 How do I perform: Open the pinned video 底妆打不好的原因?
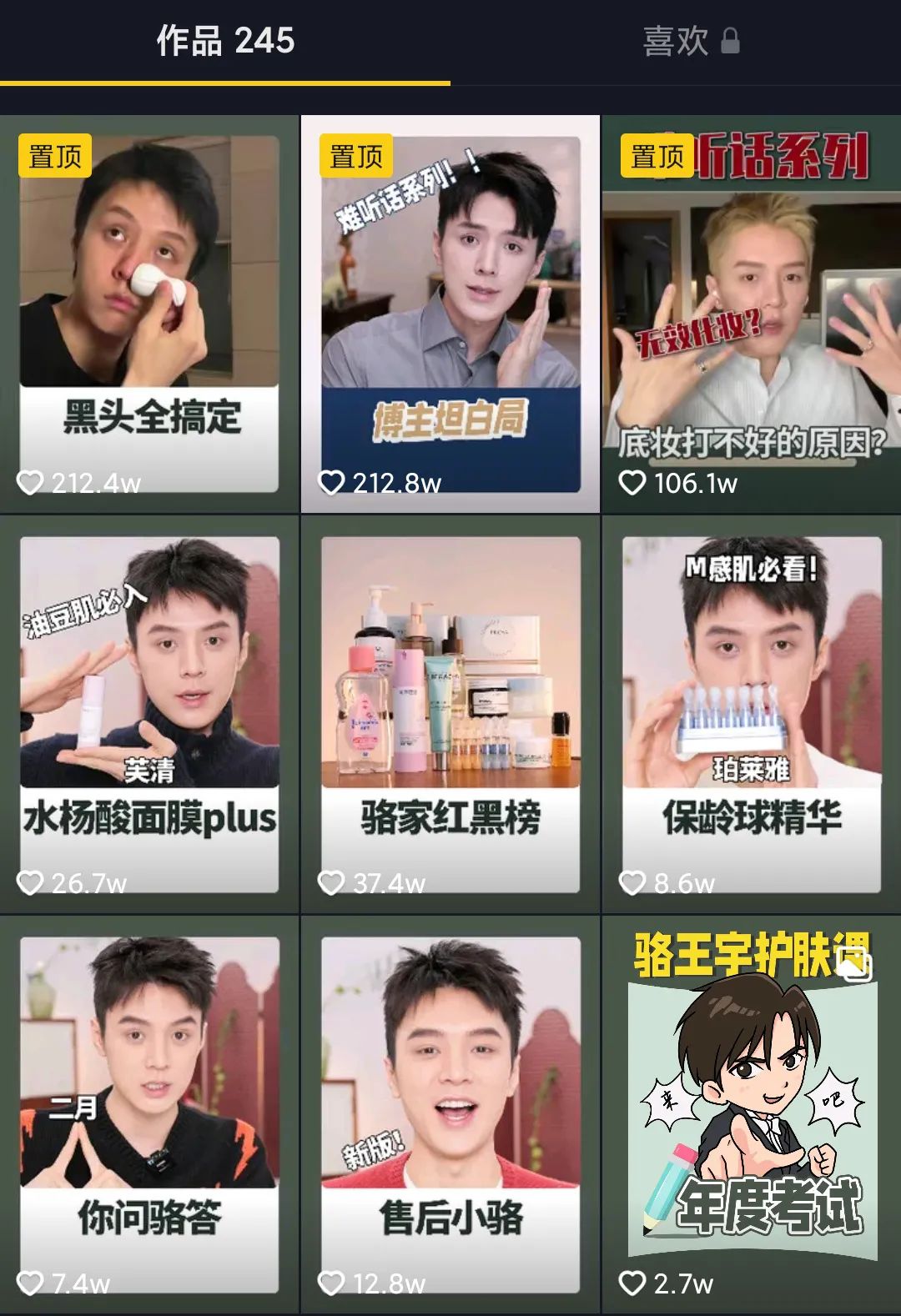(x=751, y=314)
